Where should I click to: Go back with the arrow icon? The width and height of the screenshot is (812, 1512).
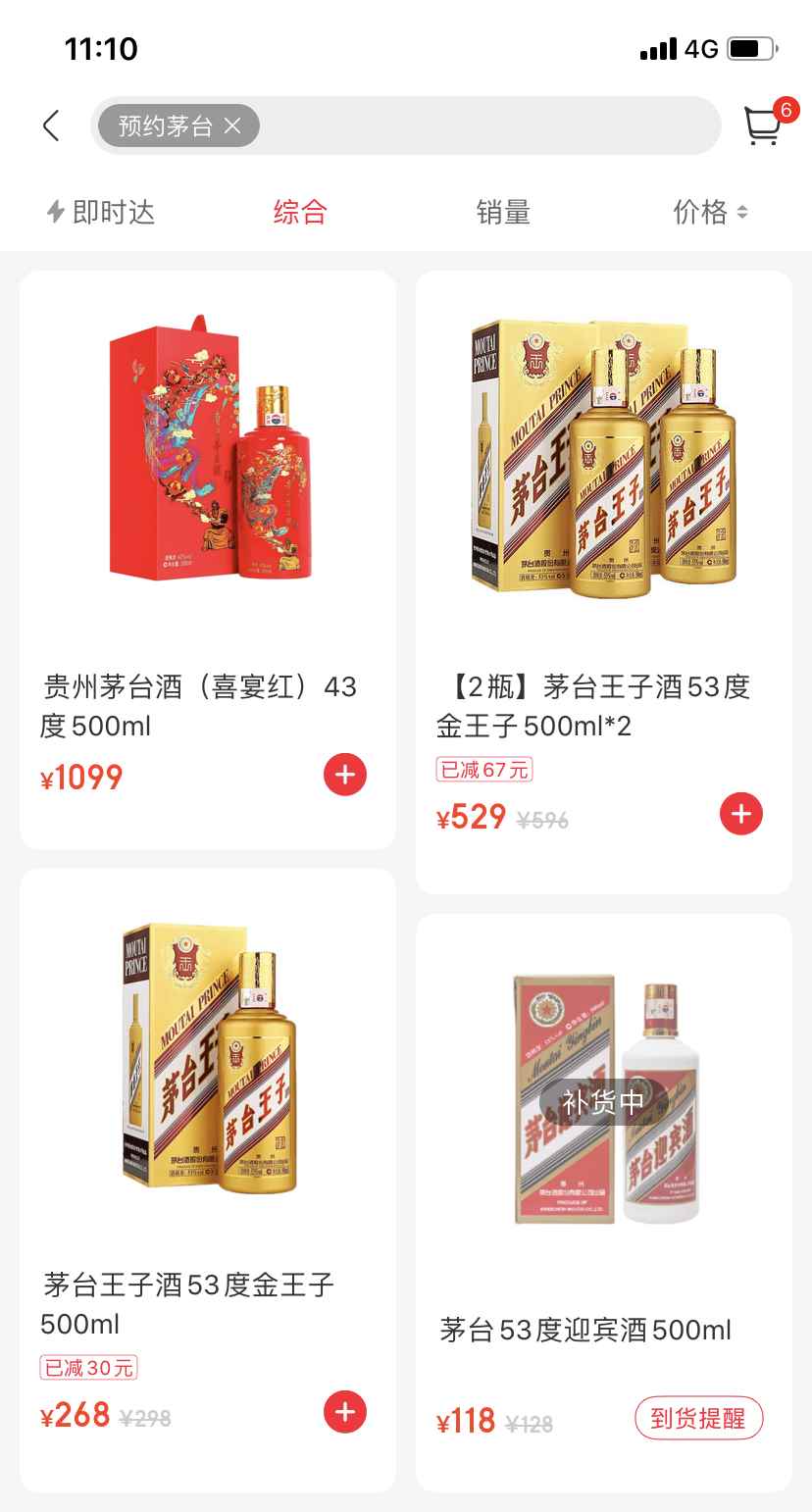point(51,126)
